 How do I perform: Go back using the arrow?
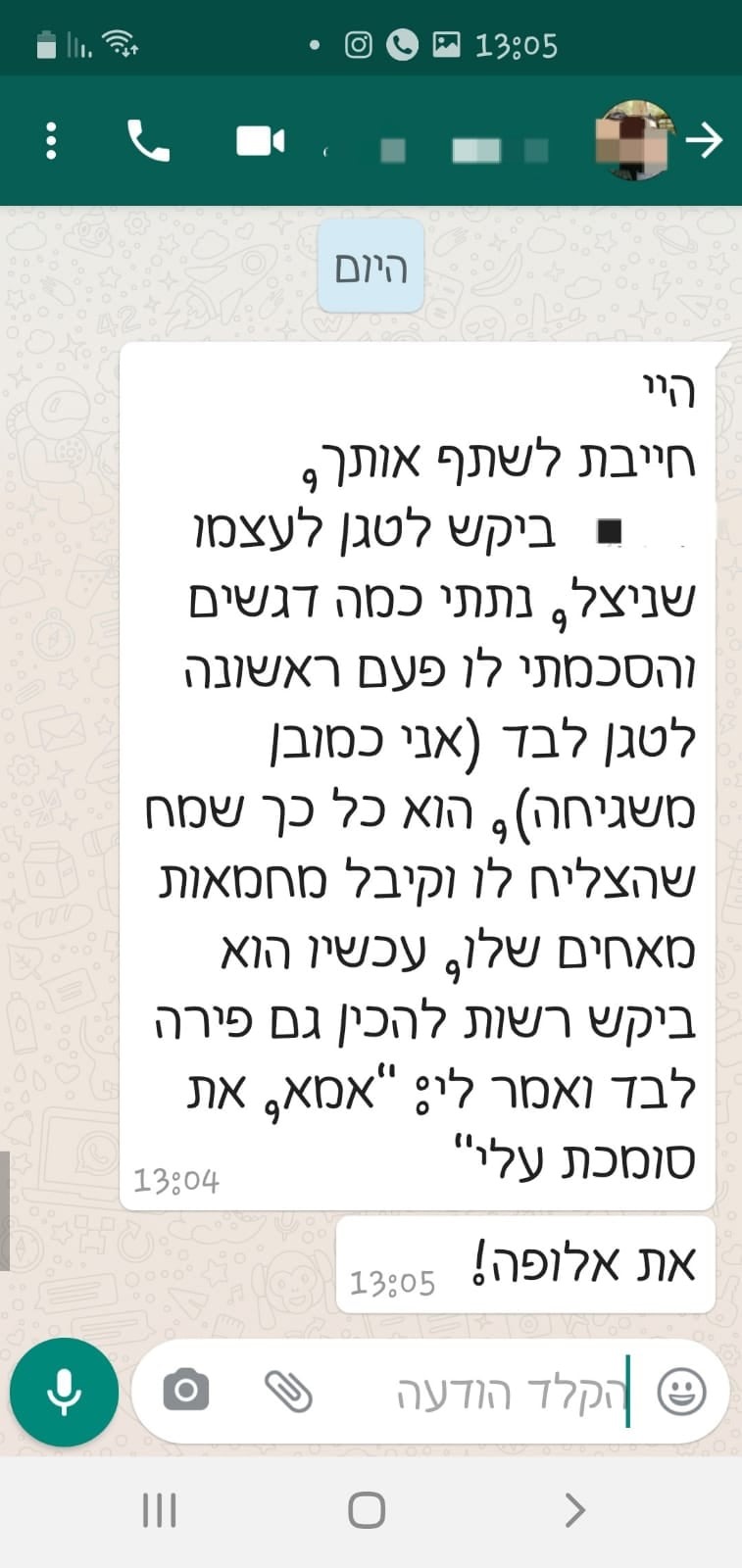[704, 141]
